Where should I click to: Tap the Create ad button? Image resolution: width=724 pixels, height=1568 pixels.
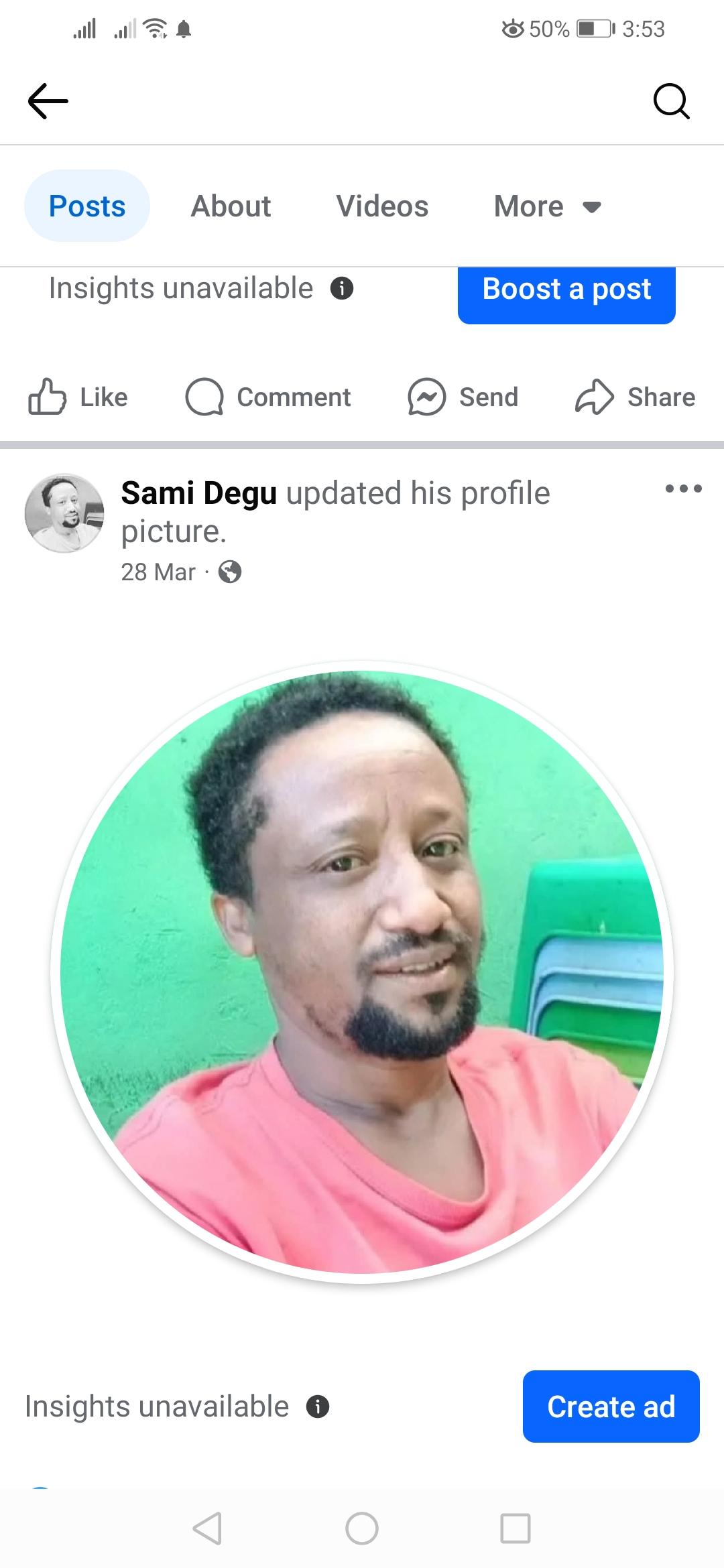click(611, 1407)
